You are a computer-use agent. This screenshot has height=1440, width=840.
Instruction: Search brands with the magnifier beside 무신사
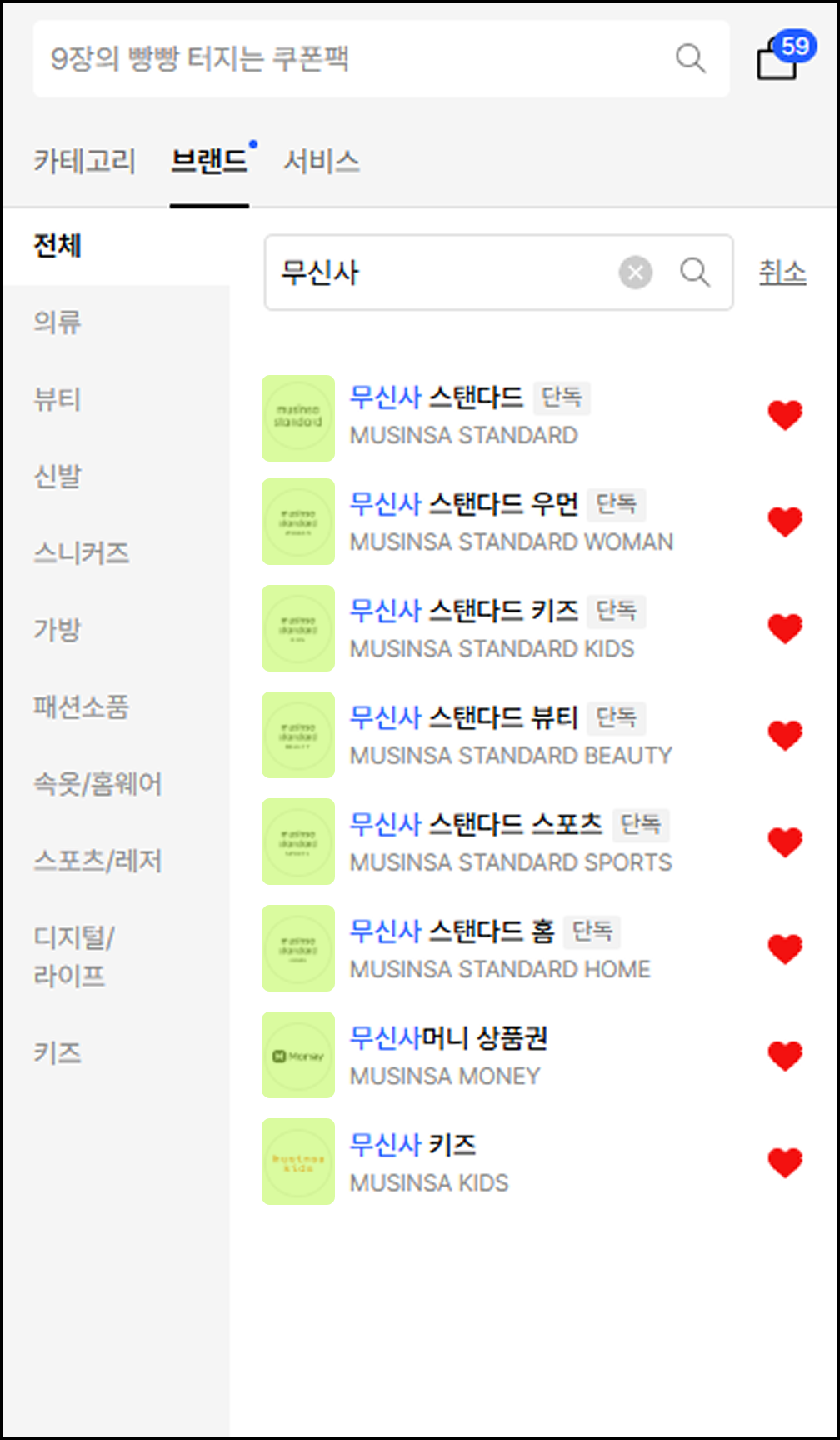(x=694, y=272)
